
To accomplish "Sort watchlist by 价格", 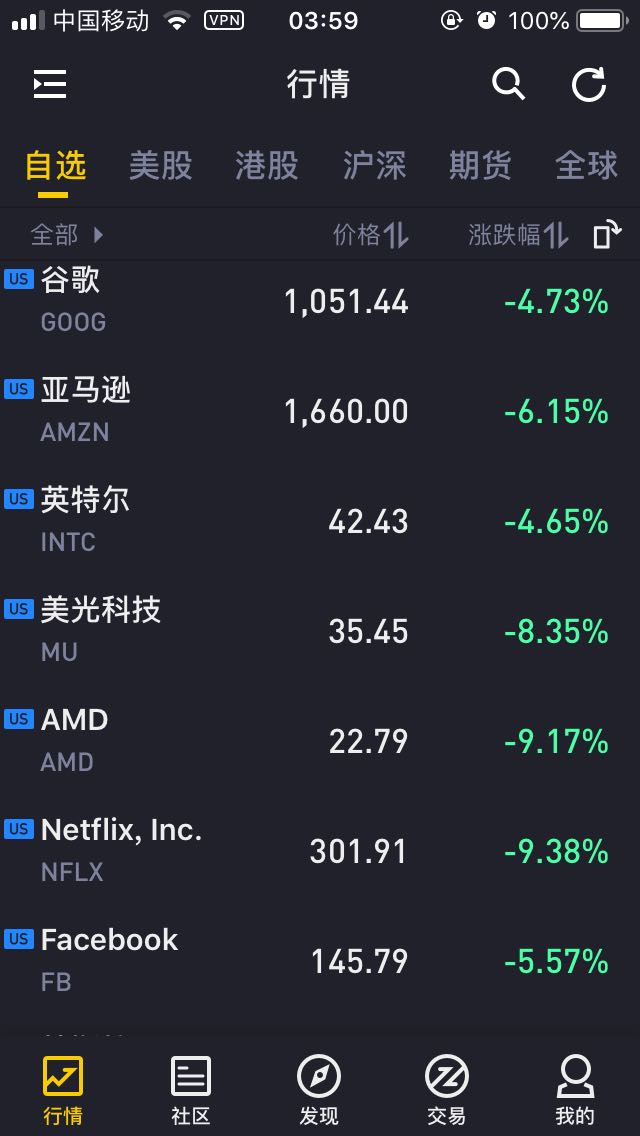I will 370,235.
